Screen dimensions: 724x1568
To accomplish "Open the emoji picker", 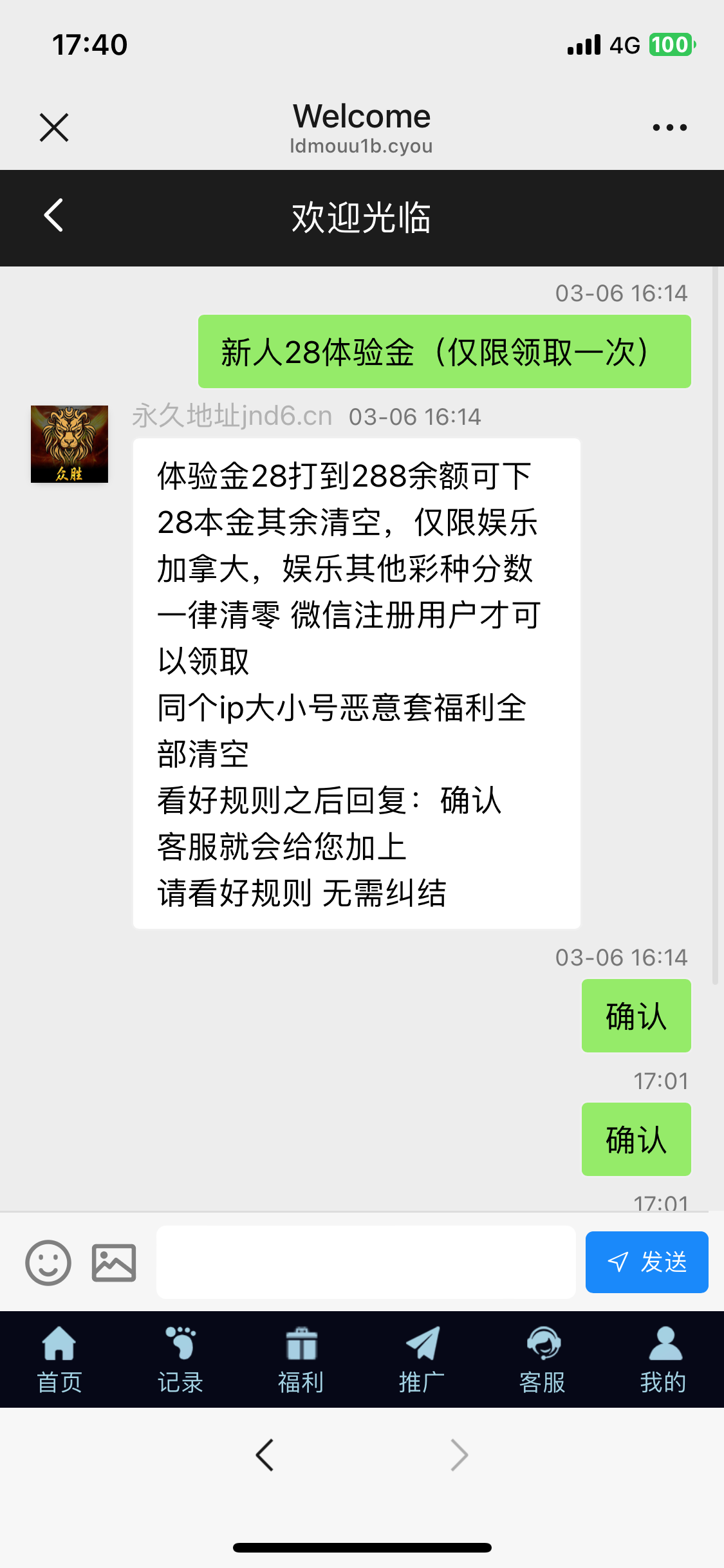I will pyautogui.click(x=48, y=1262).
